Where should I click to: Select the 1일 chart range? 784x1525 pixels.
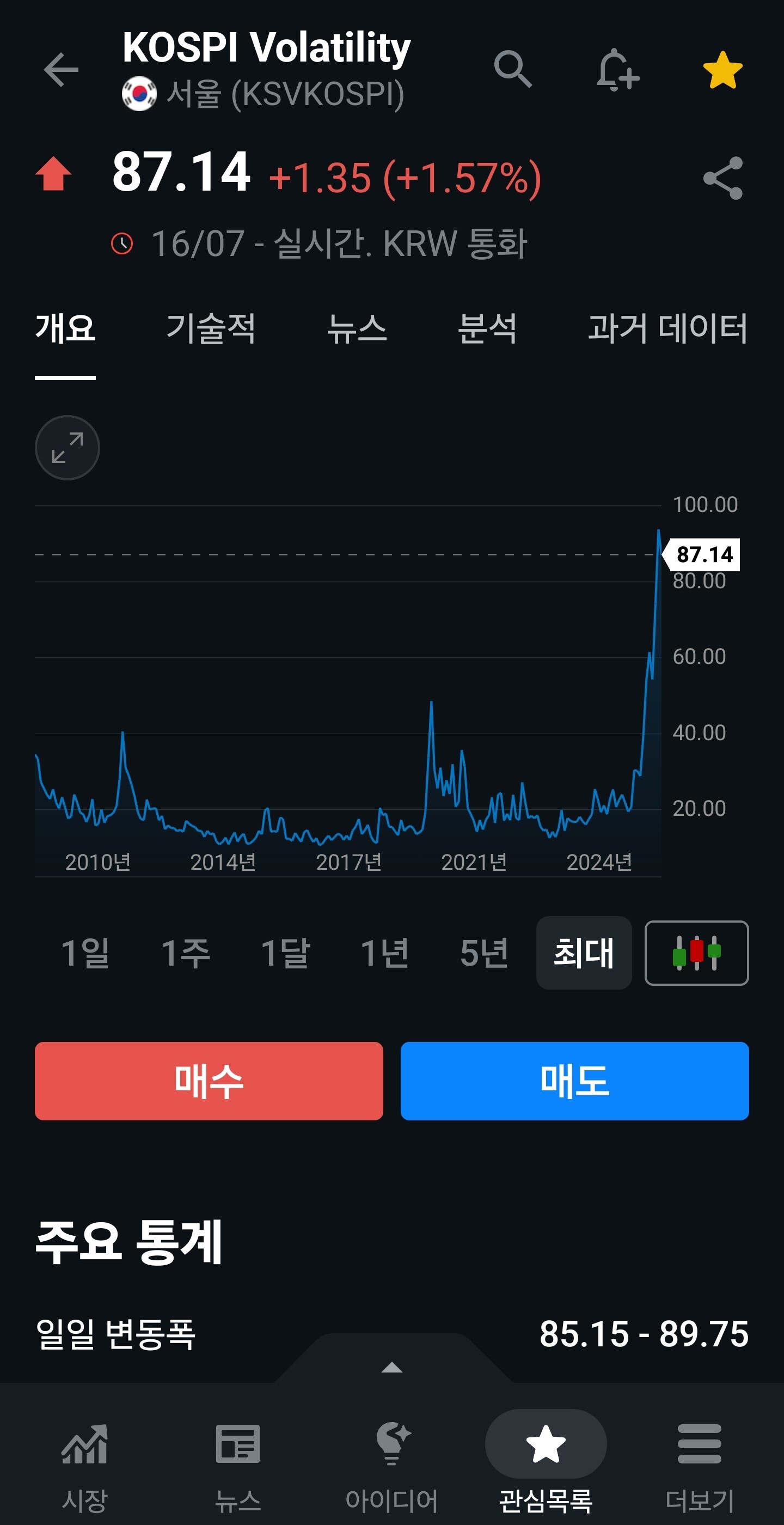coord(85,953)
